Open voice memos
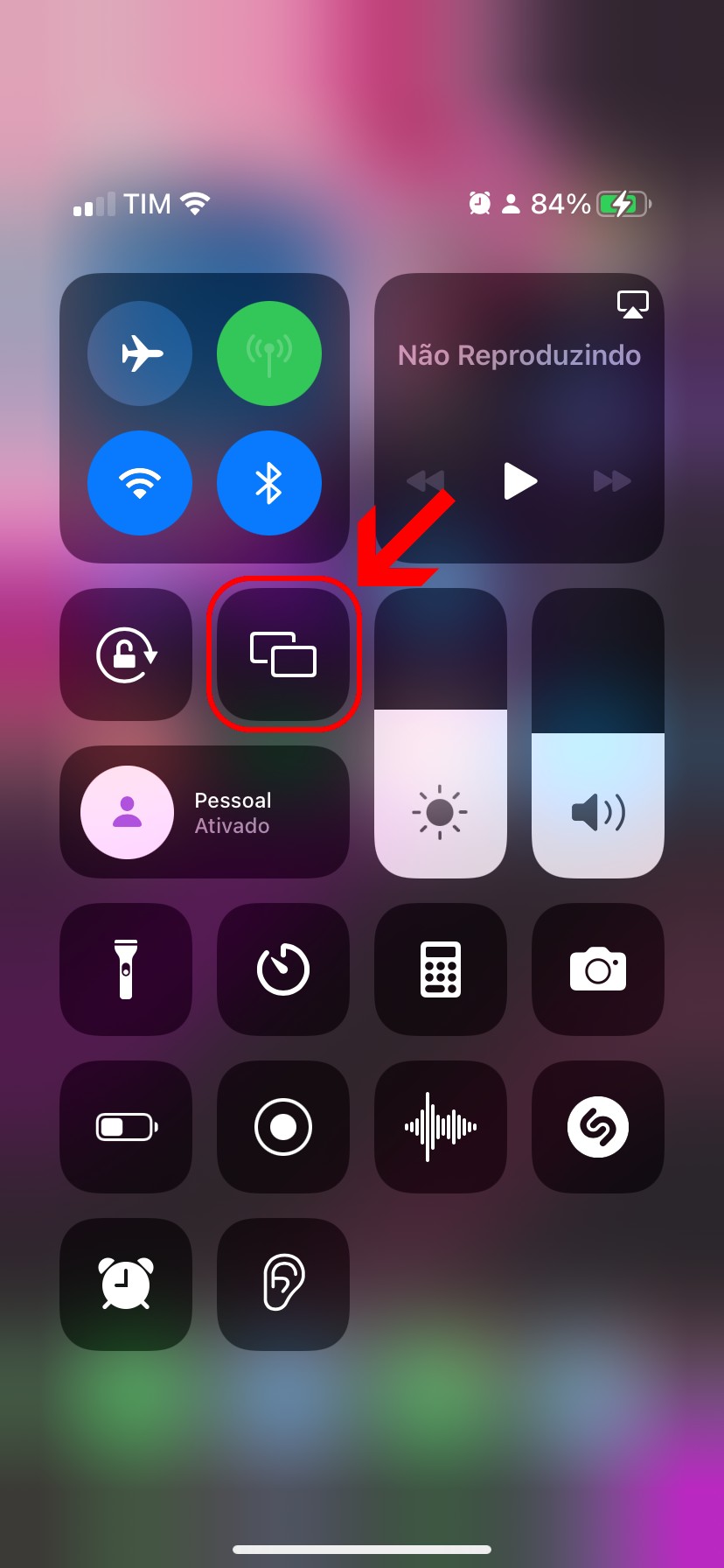The image size is (724, 1568). (x=441, y=1127)
